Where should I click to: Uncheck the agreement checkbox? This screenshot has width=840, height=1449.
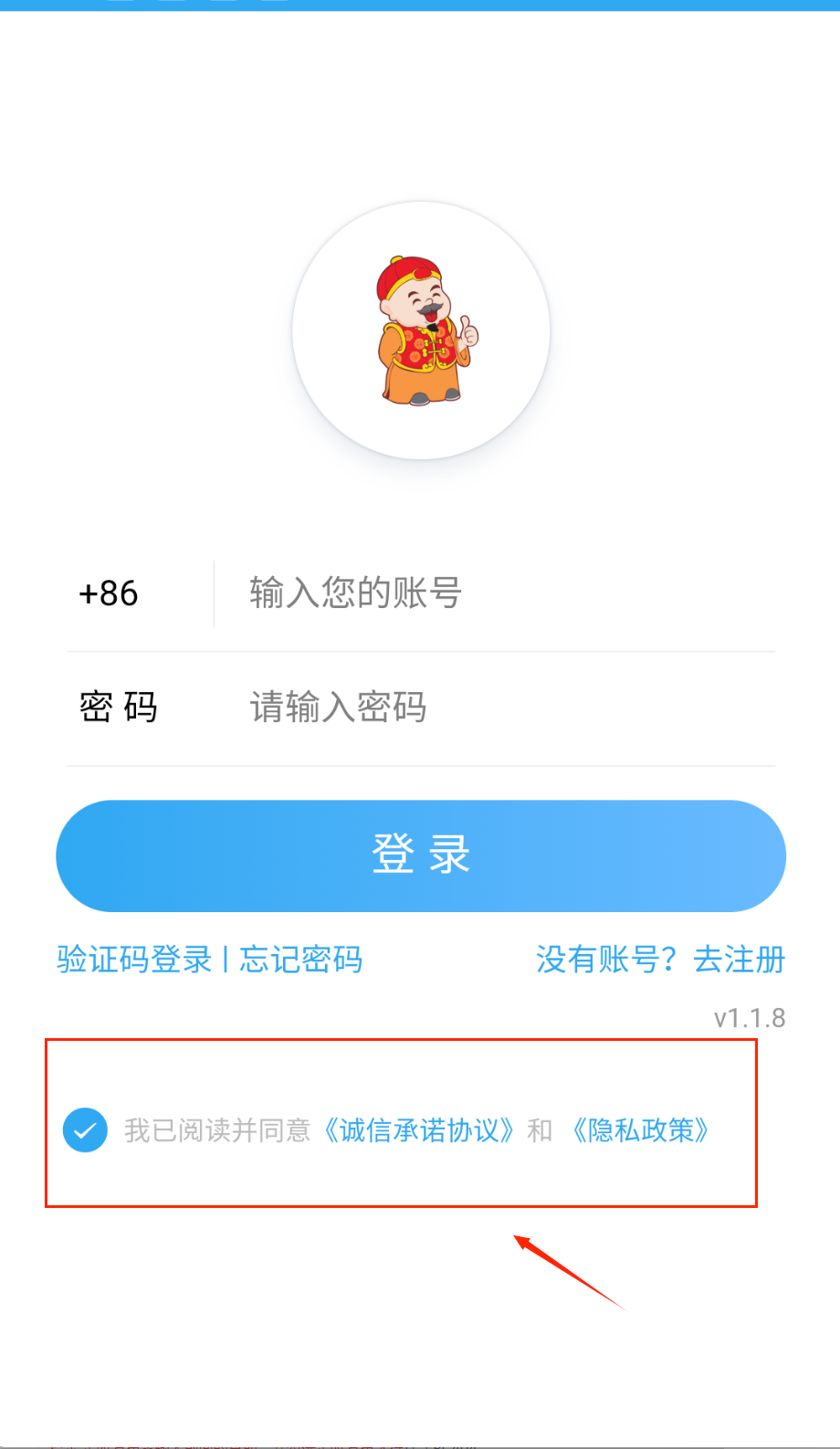pyautogui.click(x=85, y=1130)
